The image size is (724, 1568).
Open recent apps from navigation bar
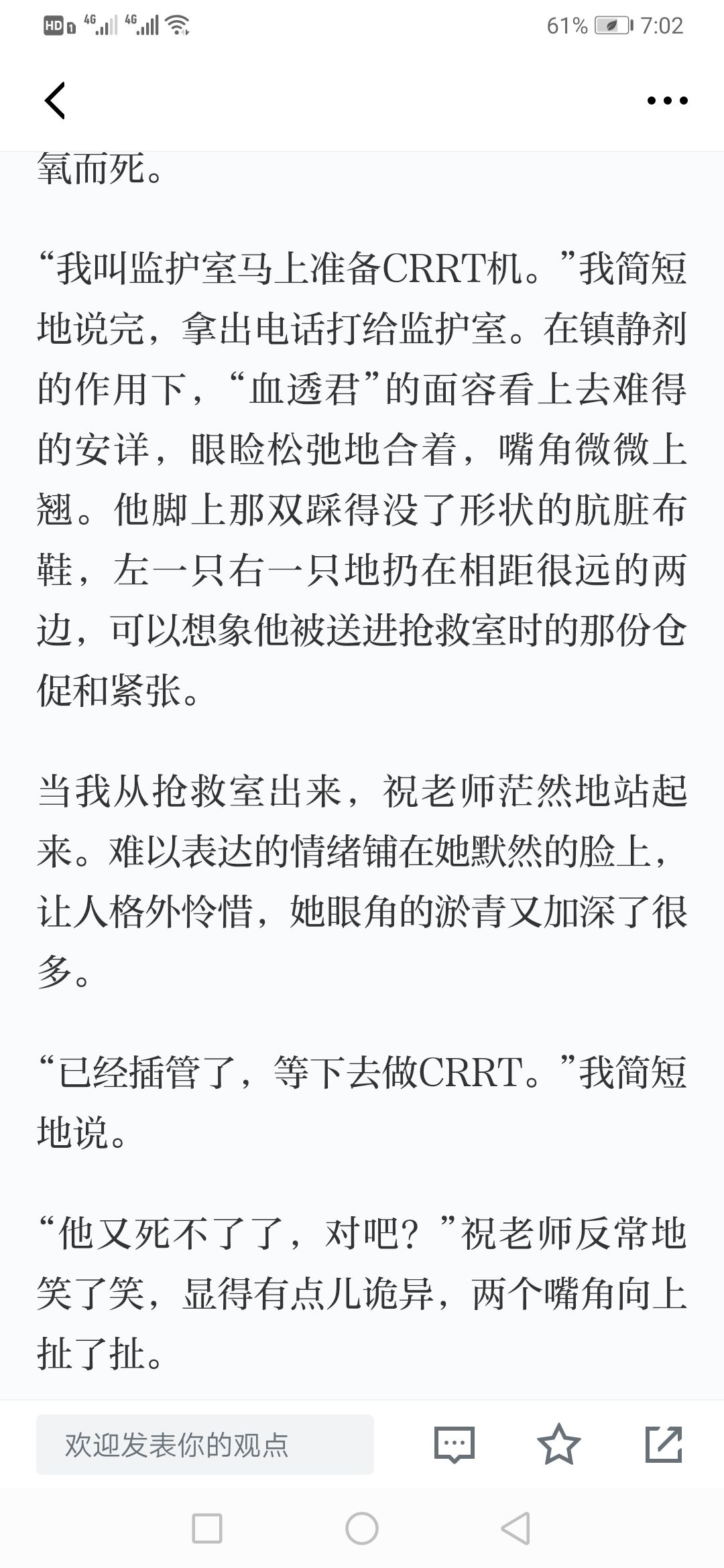click(x=207, y=1528)
